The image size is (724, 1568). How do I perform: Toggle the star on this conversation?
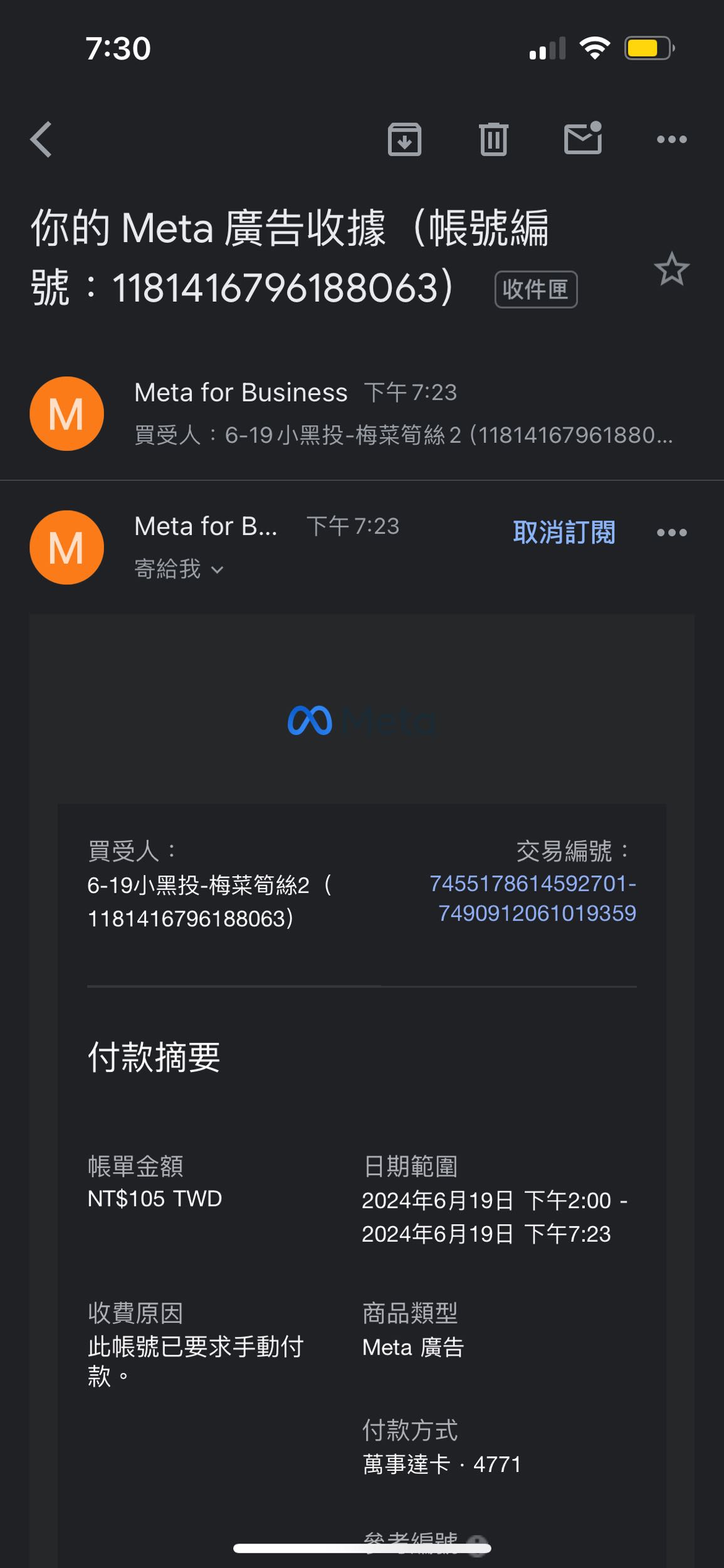[x=671, y=270]
